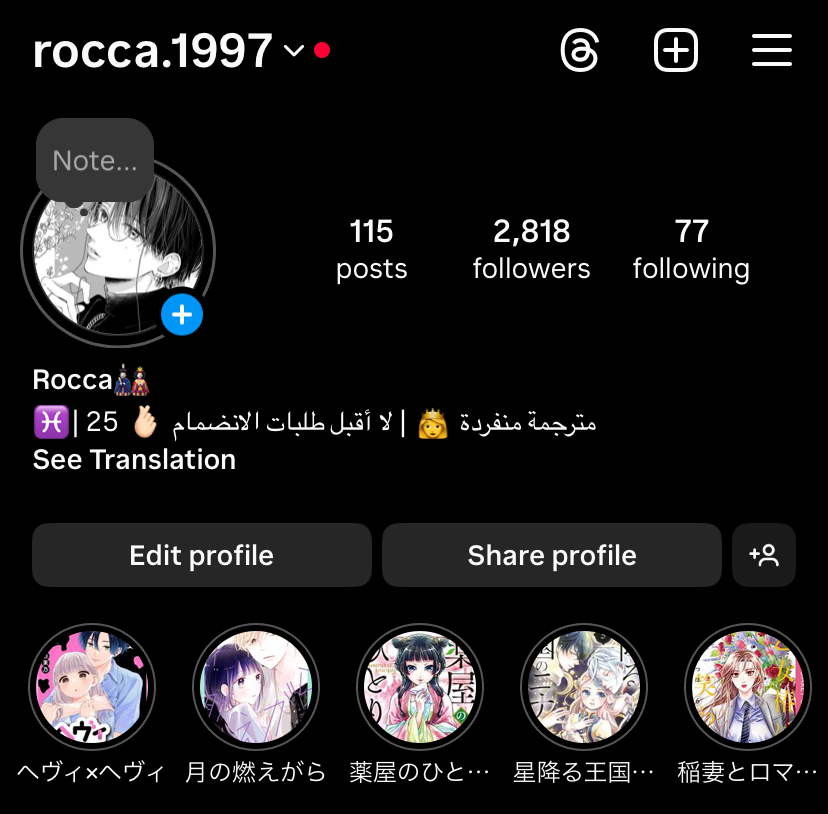Tap See Translation under the bio
Screen dimensions: 828x814
pyautogui.click(x=134, y=460)
